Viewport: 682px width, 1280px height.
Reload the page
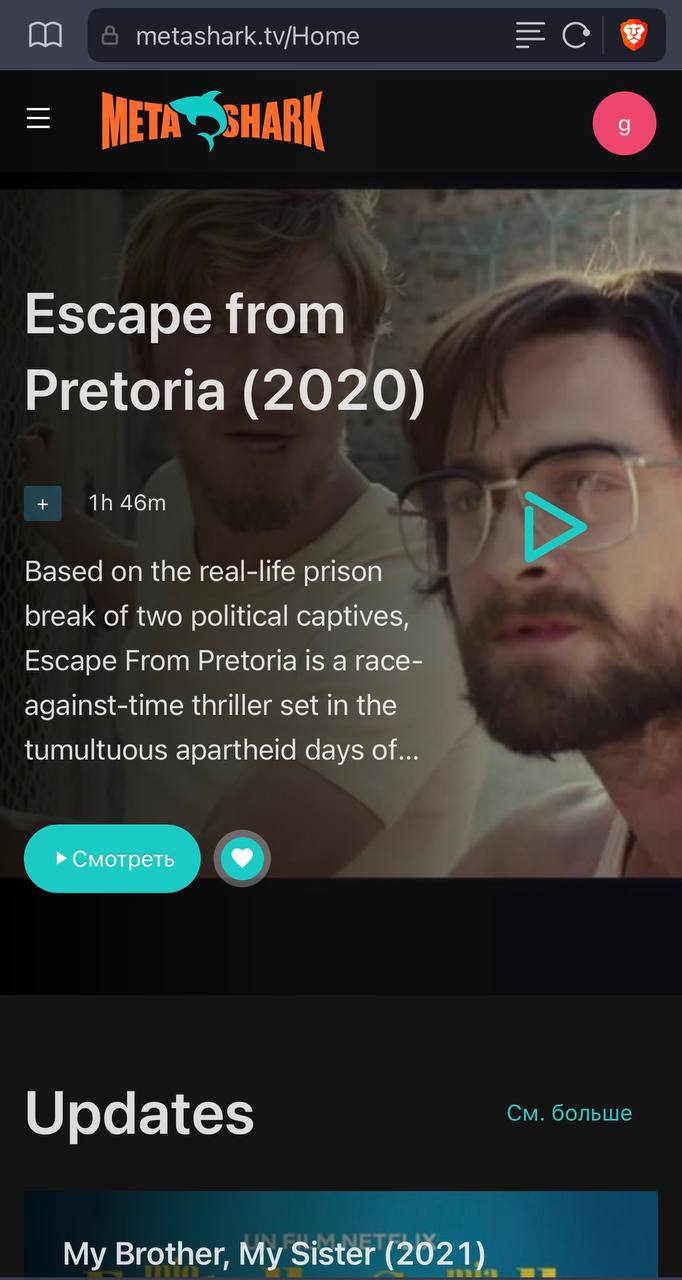tap(575, 36)
